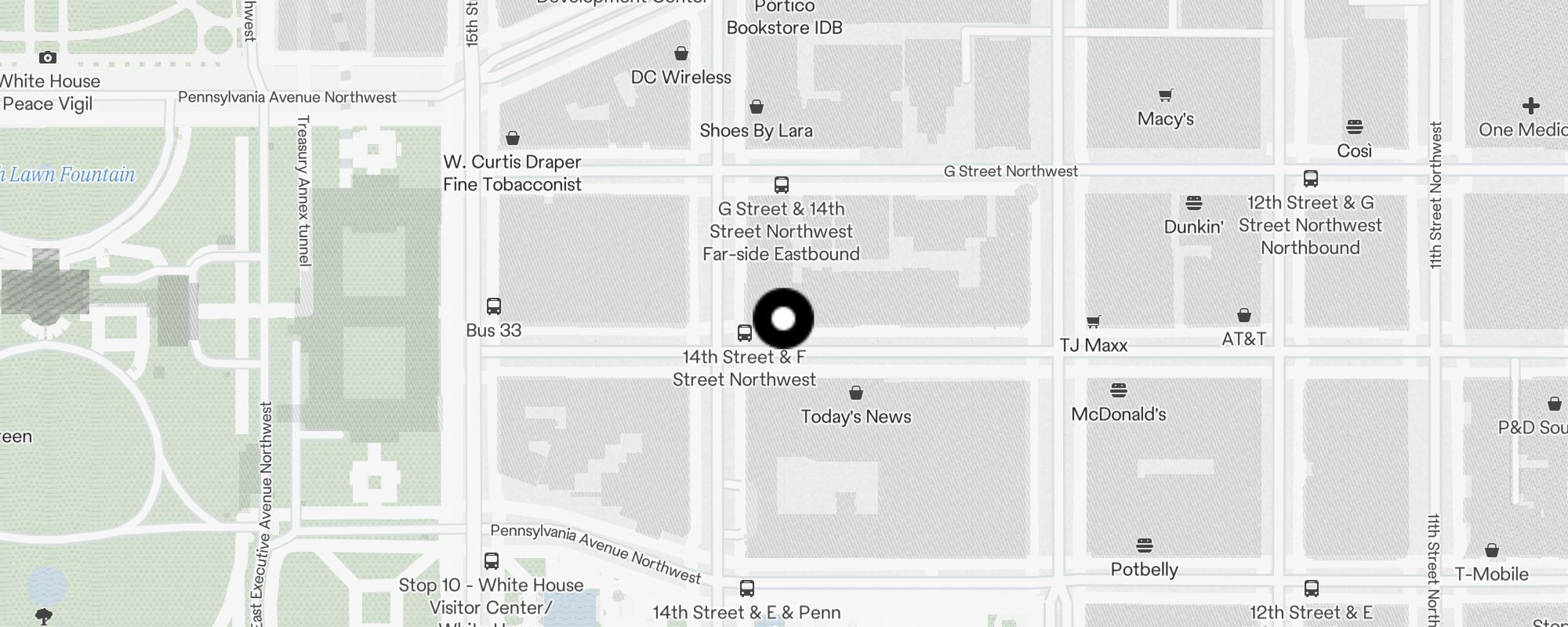Viewport: 1568px width, 627px height.
Task: Tap the TJ Maxx store marker
Action: [x=1094, y=321]
